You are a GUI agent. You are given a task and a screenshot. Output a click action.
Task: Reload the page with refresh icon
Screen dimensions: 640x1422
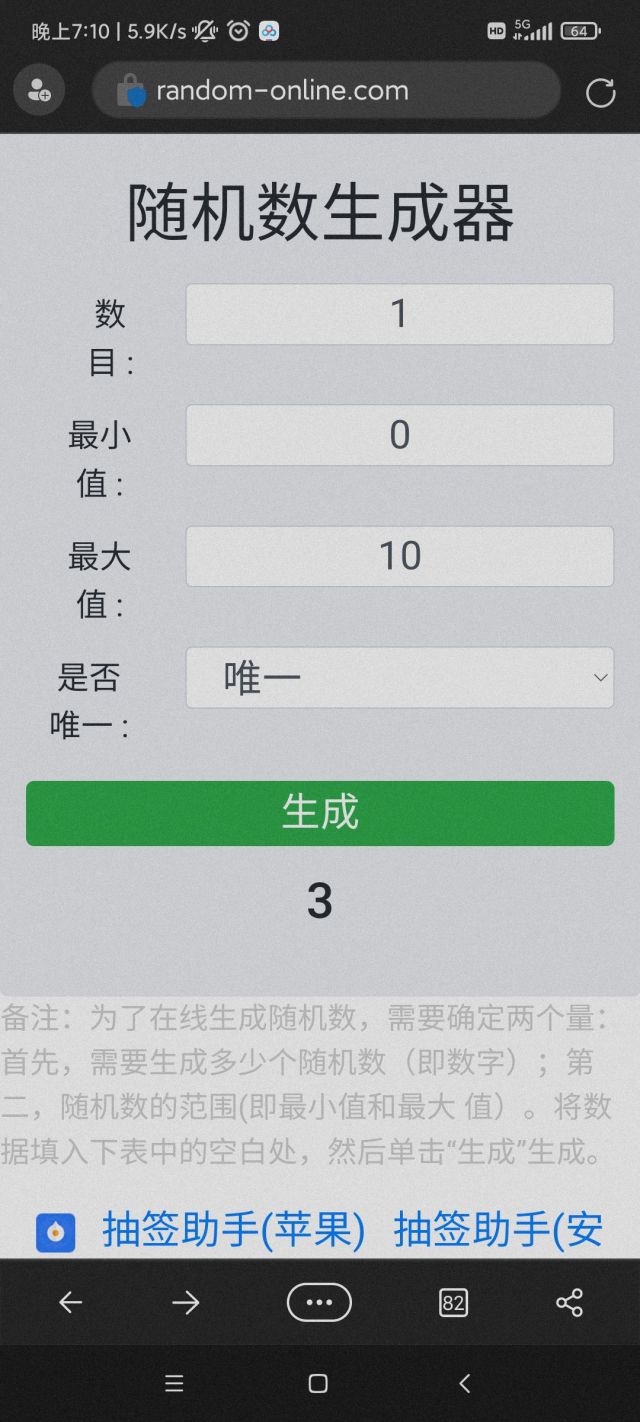pyautogui.click(x=600, y=92)
